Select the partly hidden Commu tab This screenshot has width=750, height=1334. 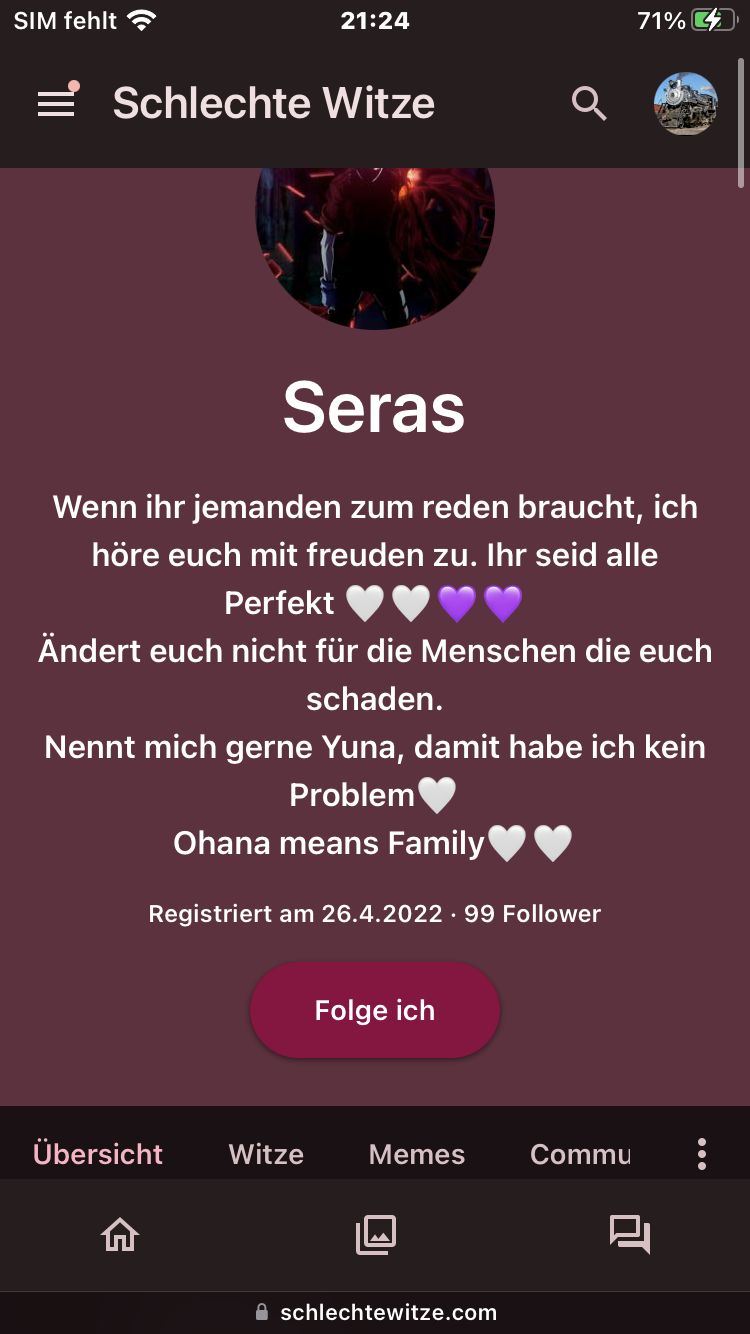(x=580, y=1154)
